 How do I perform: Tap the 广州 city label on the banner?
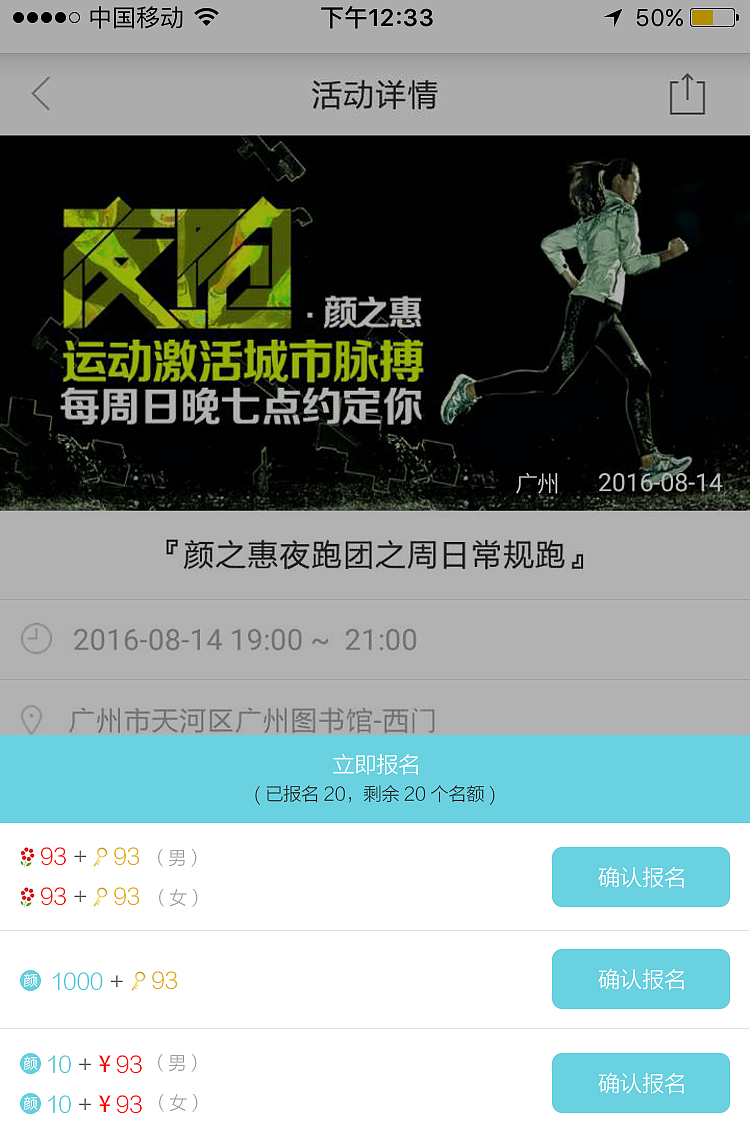pos(538,482)
